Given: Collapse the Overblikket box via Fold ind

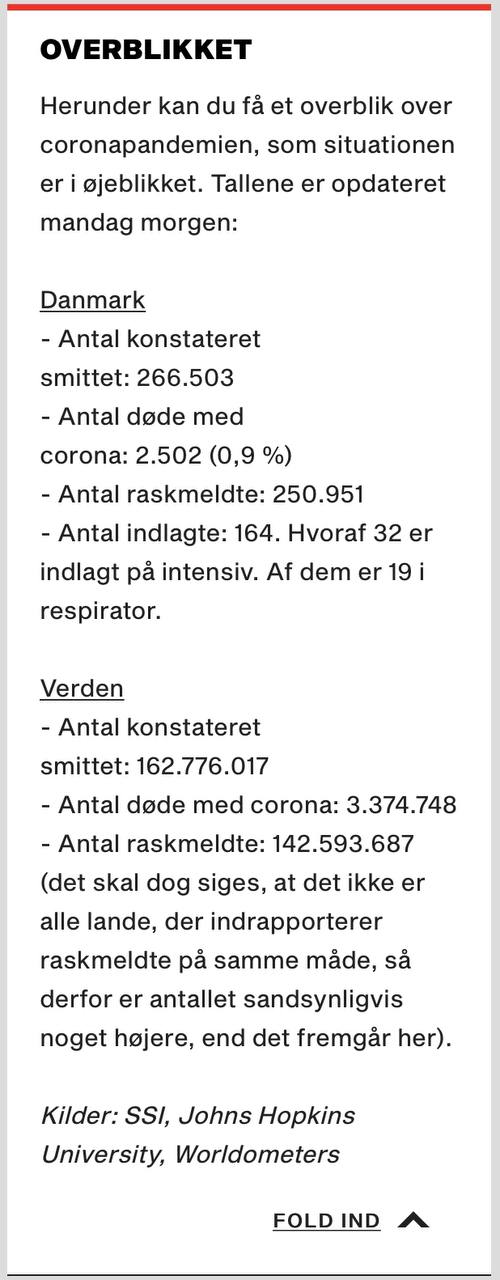Looking at the screenshot, I should tap(350, 1220).
